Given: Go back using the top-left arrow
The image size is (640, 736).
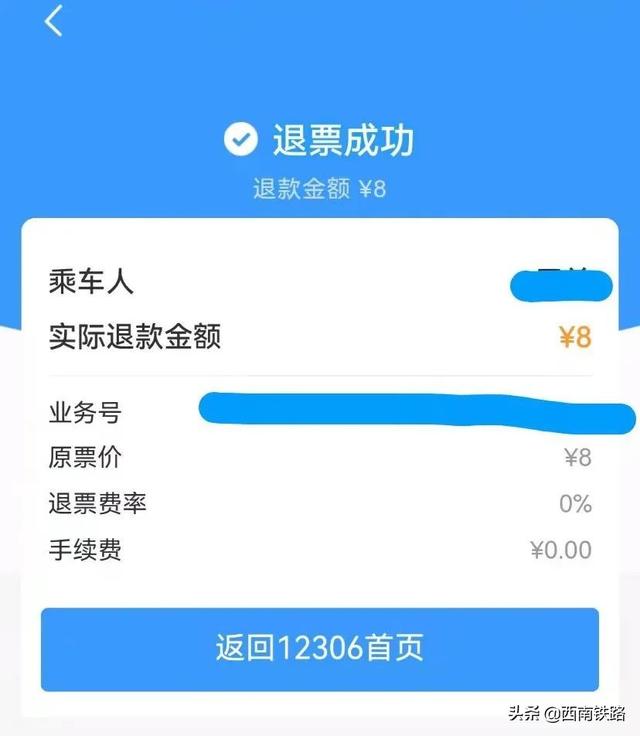Looking at the screenshot, I should (54, 21).
